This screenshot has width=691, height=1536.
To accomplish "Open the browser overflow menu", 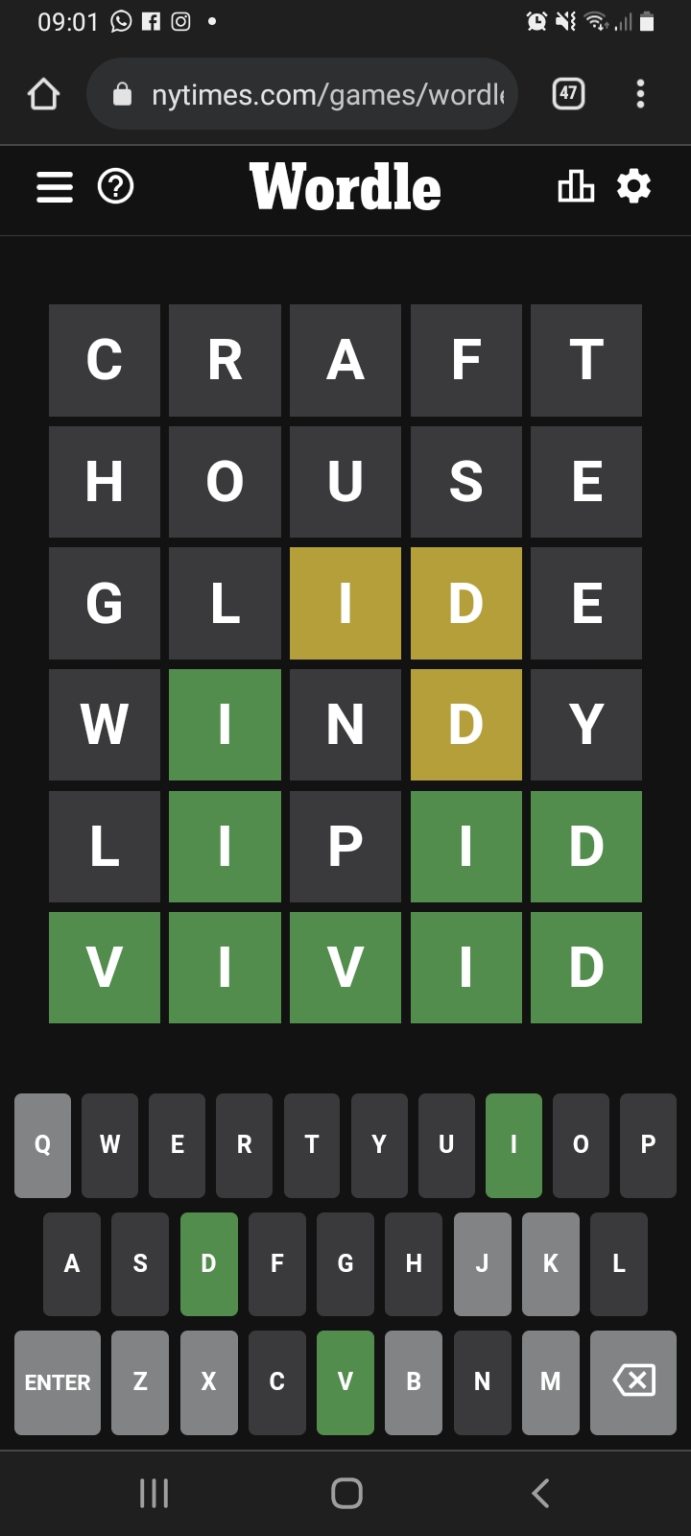I will coord(640,95).
